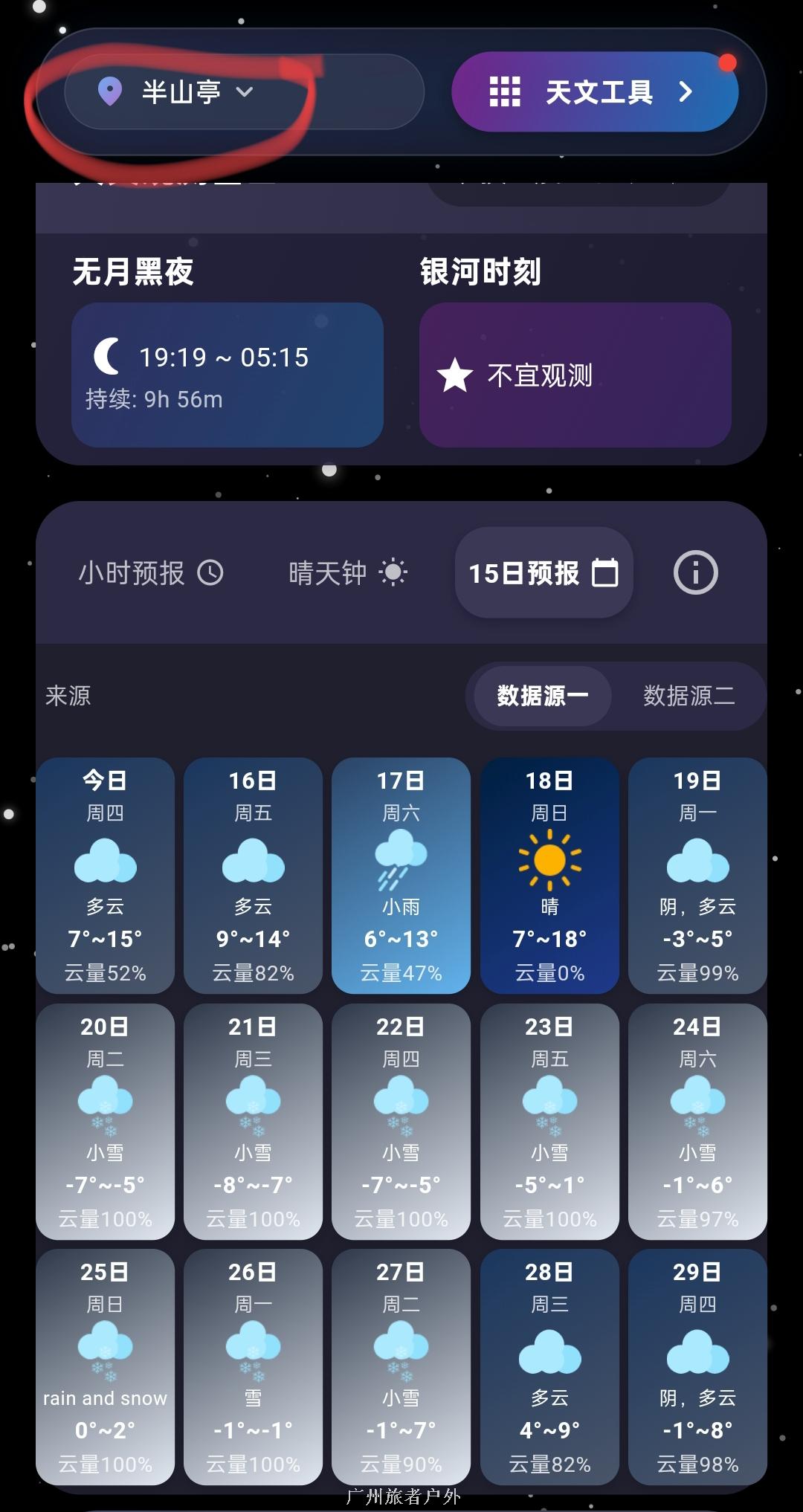This screenshot has width=803, height=1512.
Task: View the 17日 小雨 forecast card
Action: point(401,875)
